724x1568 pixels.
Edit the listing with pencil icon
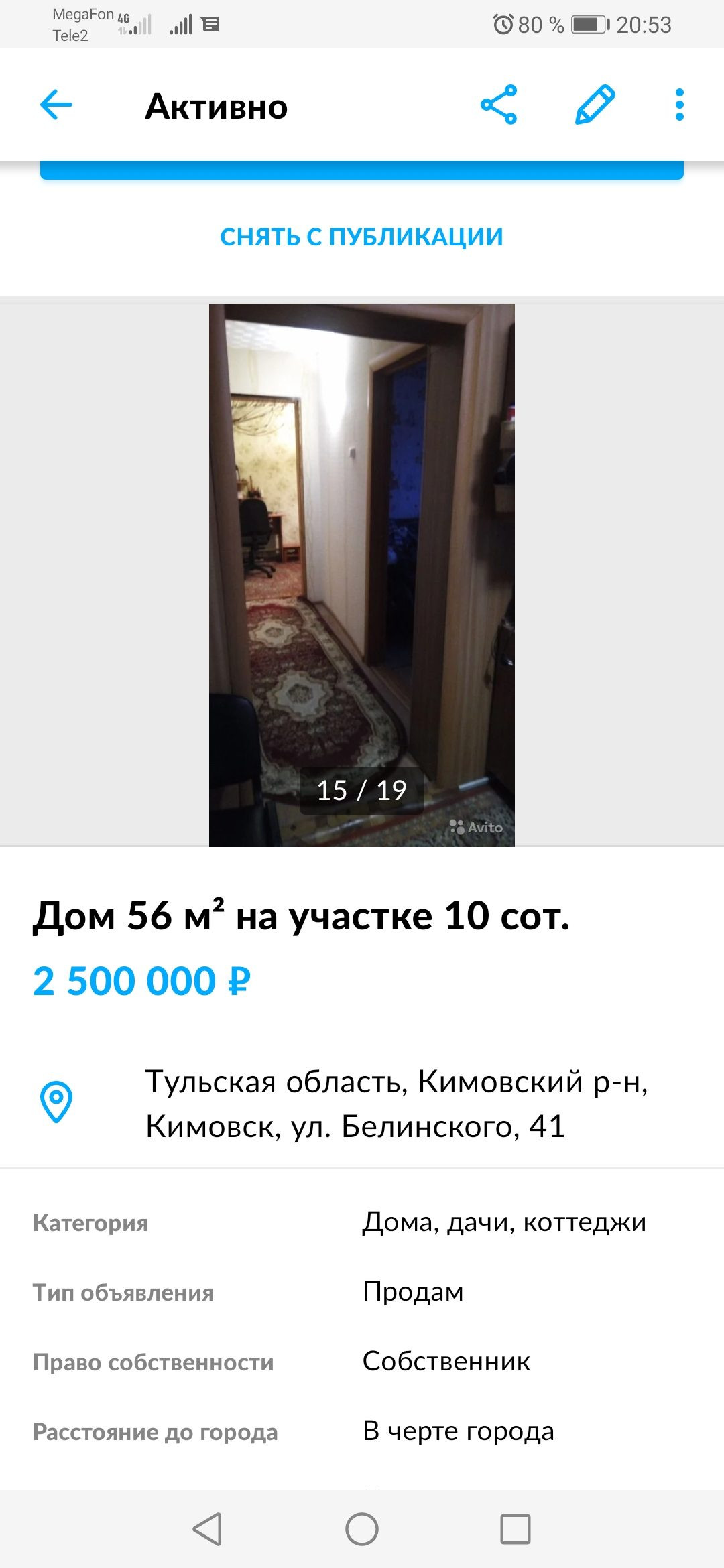click(595, 105)
